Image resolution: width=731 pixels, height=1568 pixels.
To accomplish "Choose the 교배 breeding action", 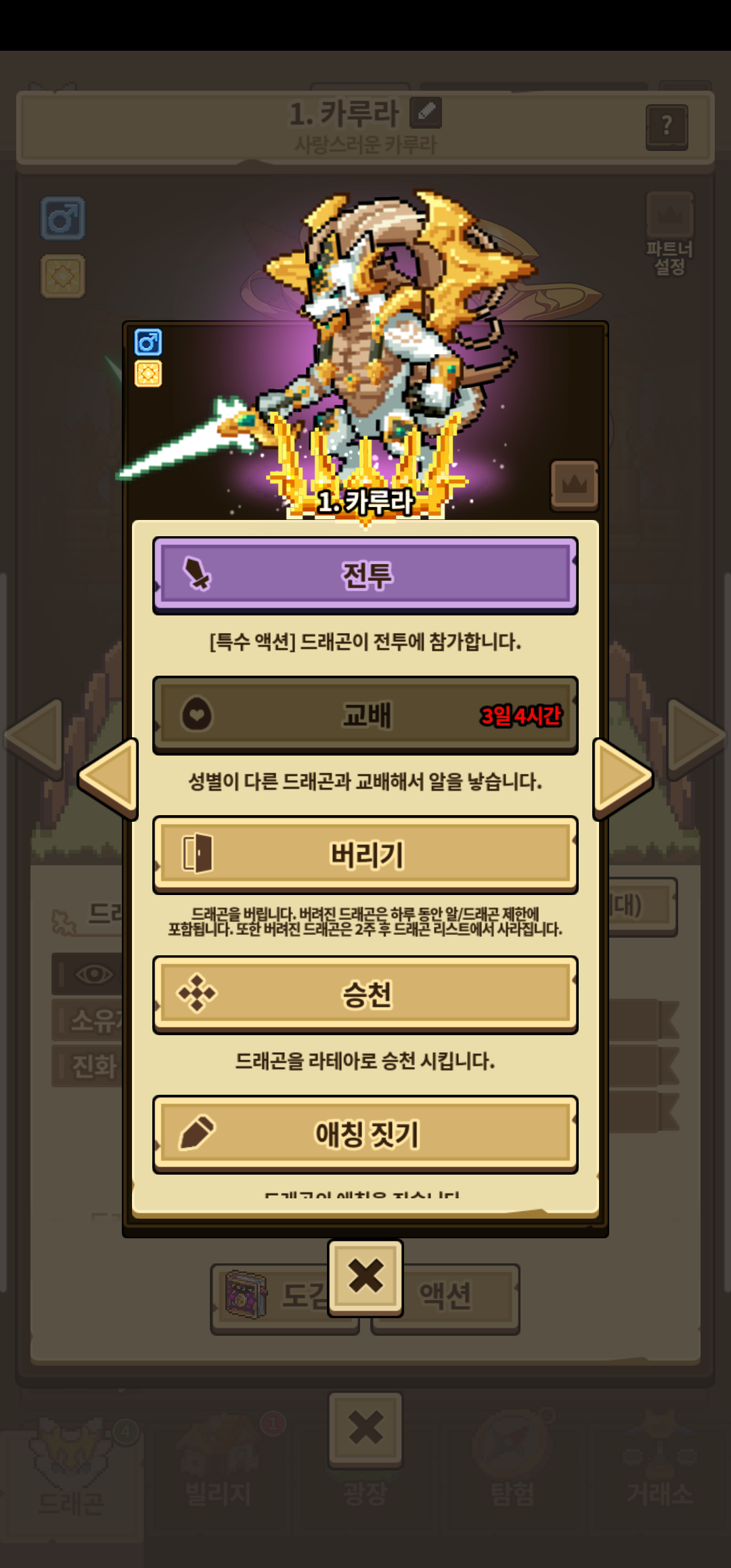I will pyautogui.click(x=365, y=715).
